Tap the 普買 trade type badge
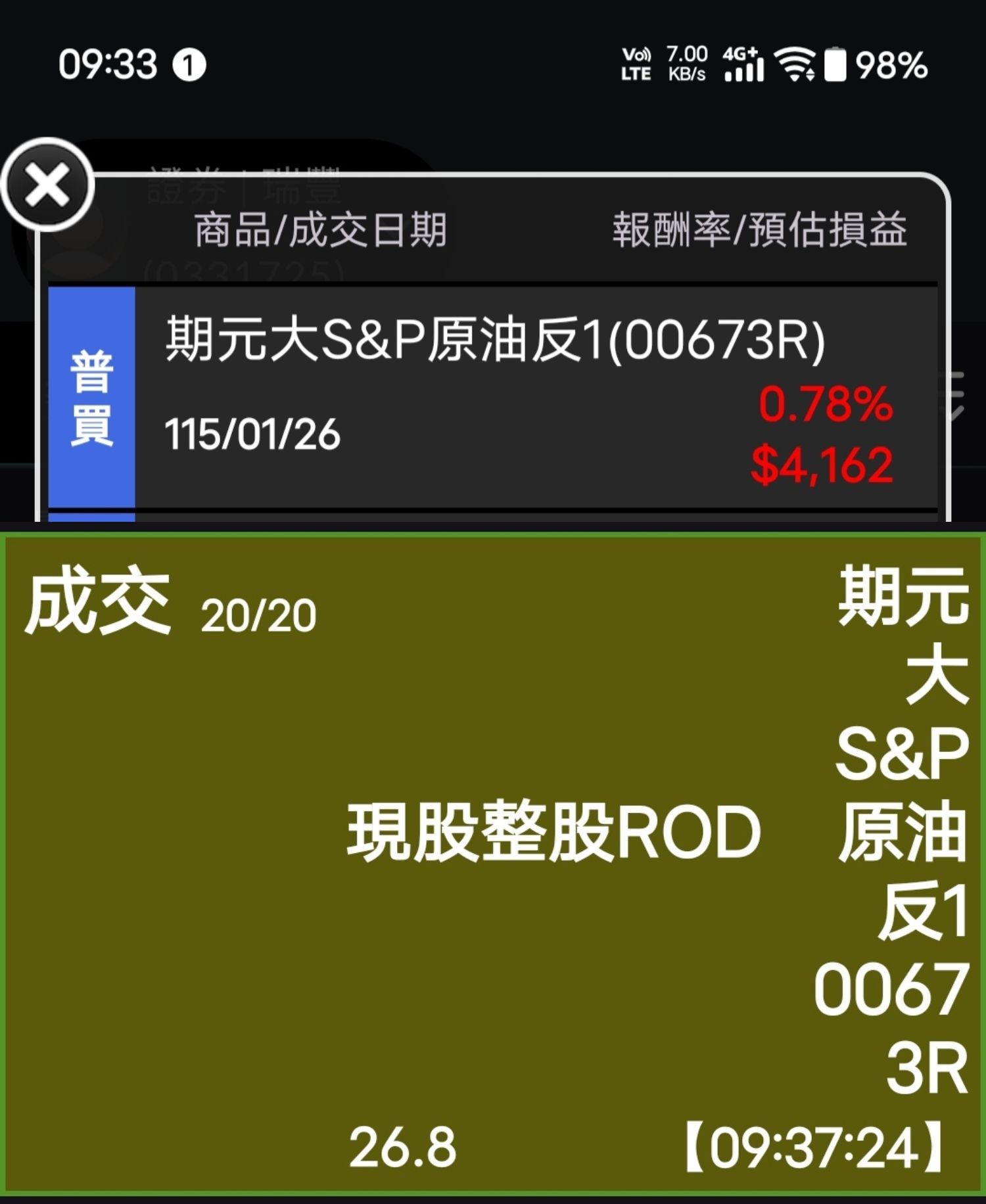 (x=92, y=394)
